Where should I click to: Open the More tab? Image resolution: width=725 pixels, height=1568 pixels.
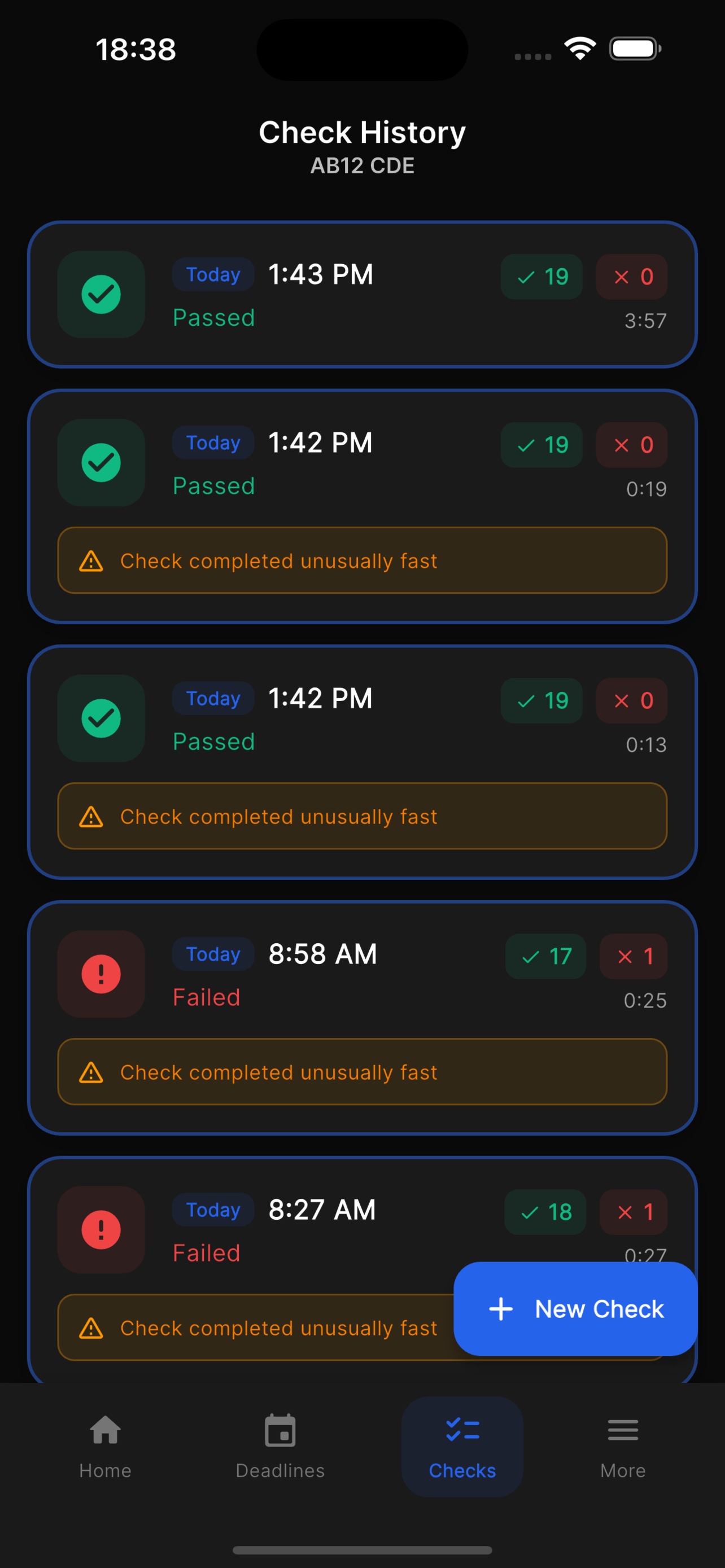click(x=622, y=1446)
